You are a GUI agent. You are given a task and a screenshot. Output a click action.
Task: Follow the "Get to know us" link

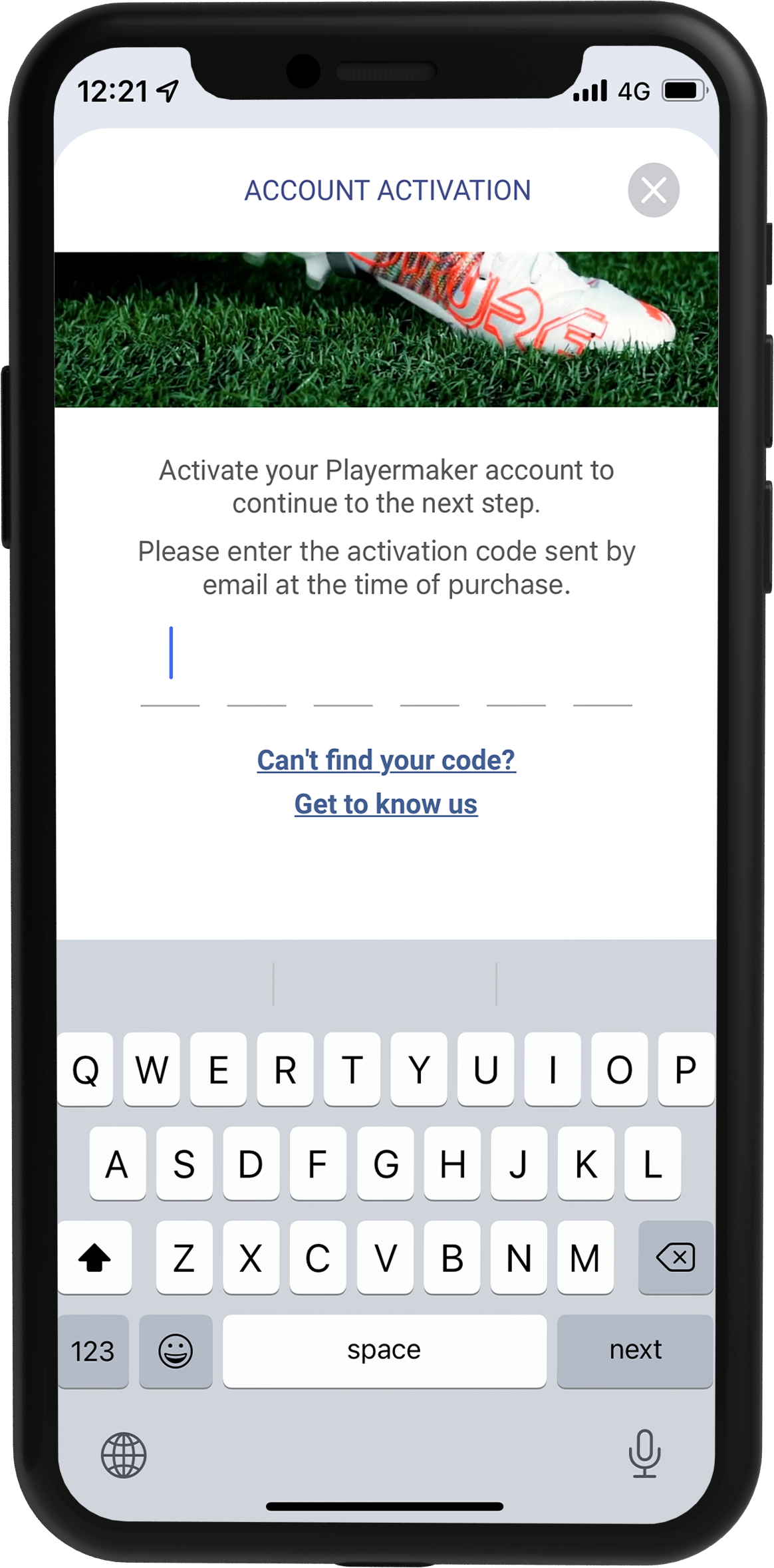click(x=386, y=804)
